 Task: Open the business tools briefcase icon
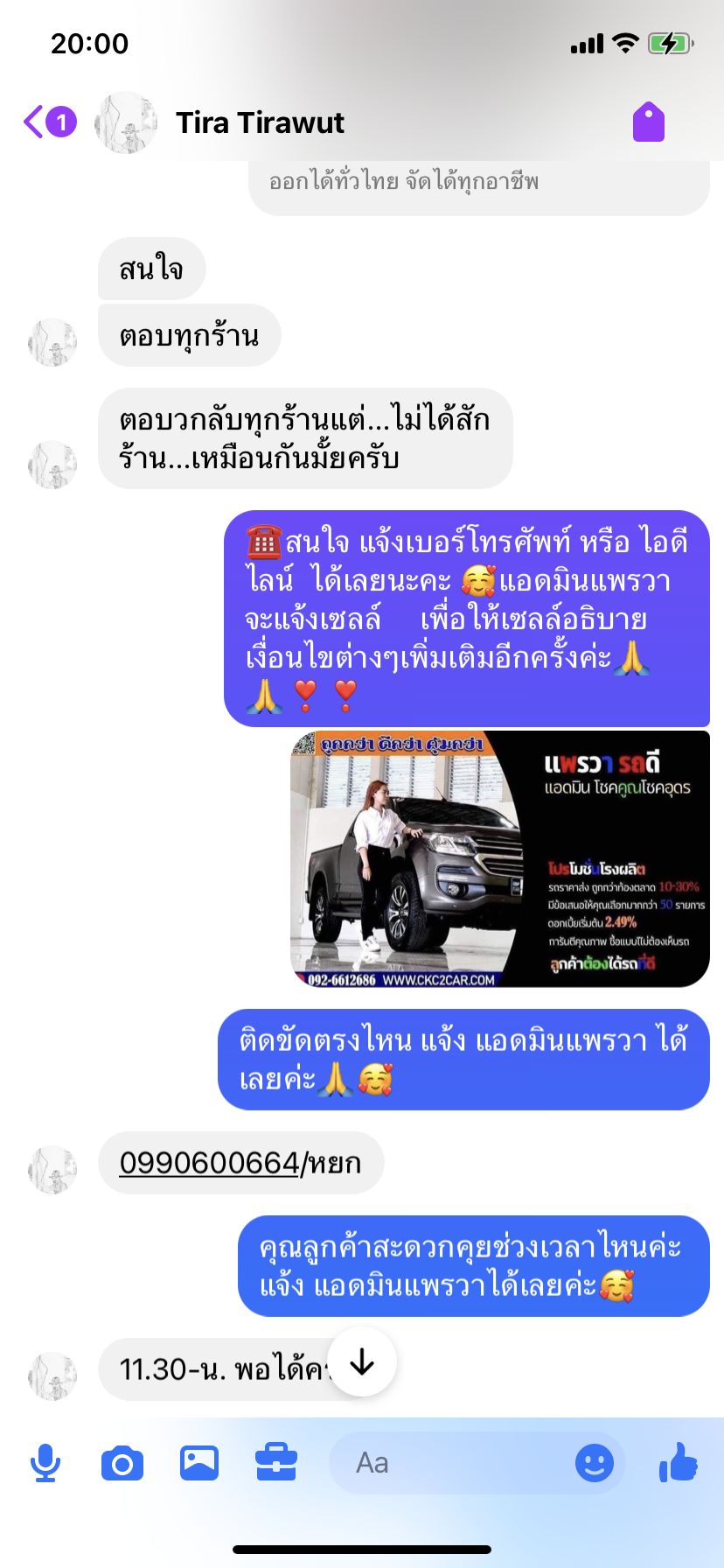click(x=276, y=1463)
